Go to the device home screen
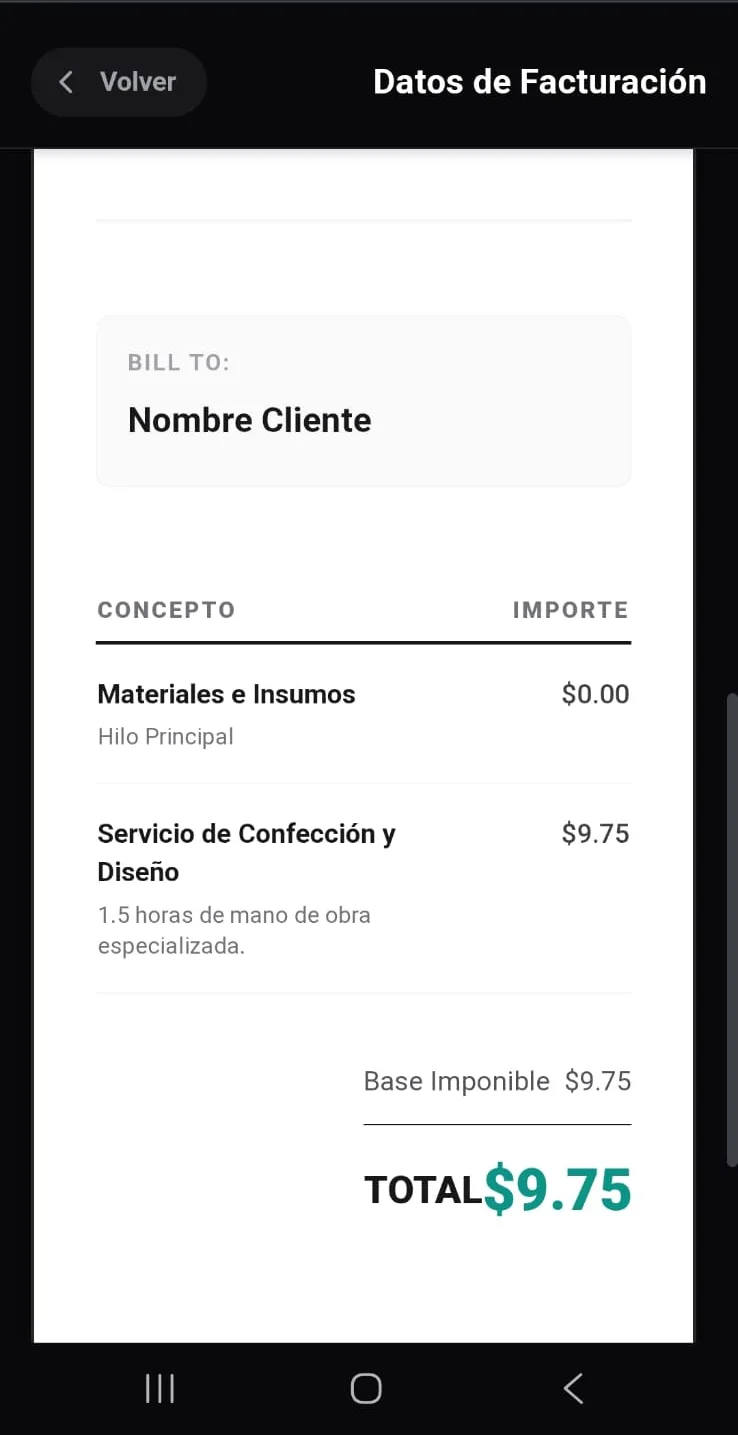This screenshot has height=1435, width=738. point(366,1388)
